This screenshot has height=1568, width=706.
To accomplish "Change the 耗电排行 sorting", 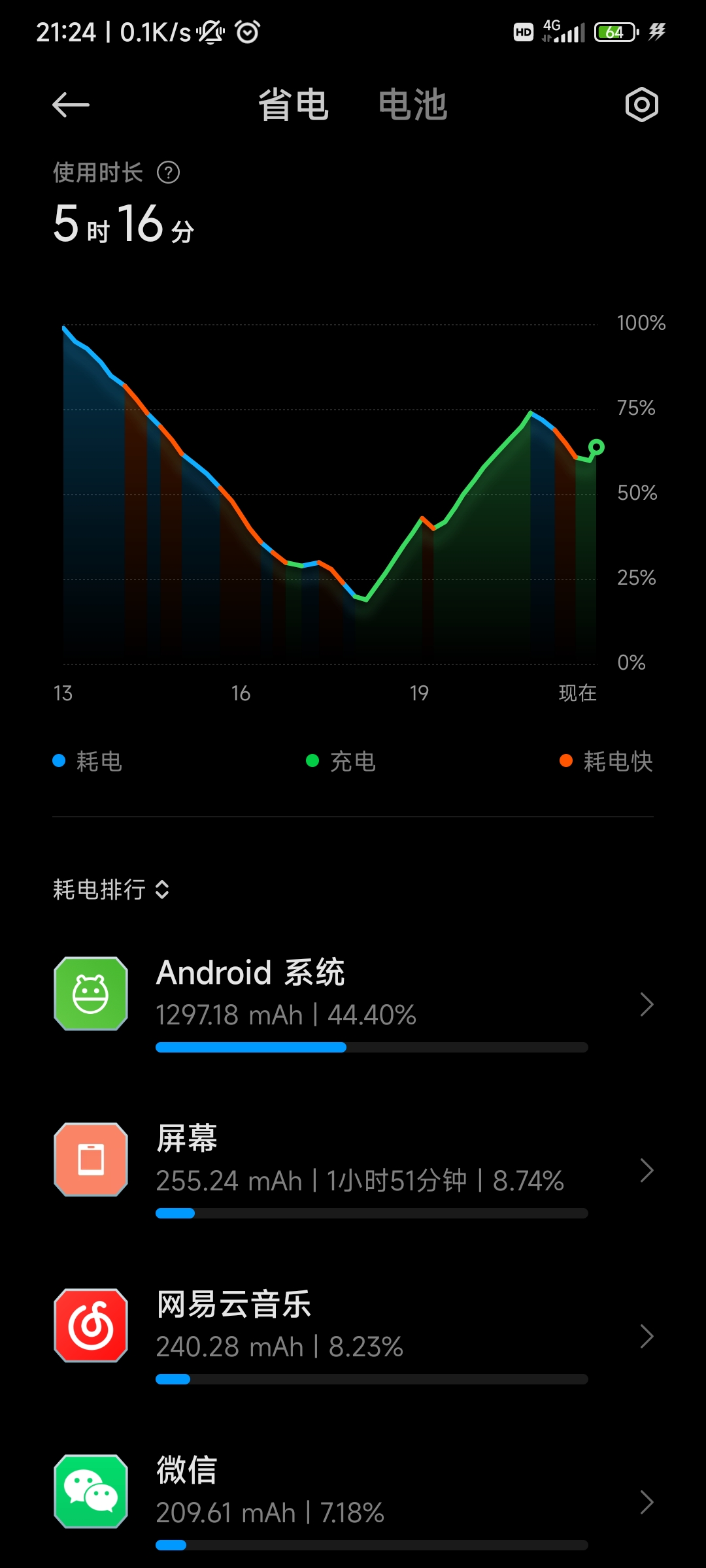I will click(111, 889).
